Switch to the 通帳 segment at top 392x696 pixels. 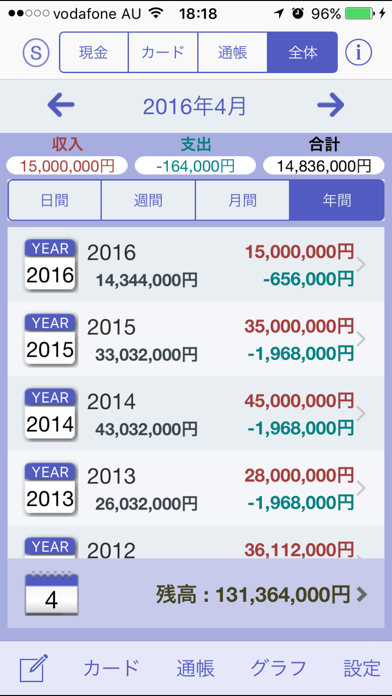[x=233, y=52]
